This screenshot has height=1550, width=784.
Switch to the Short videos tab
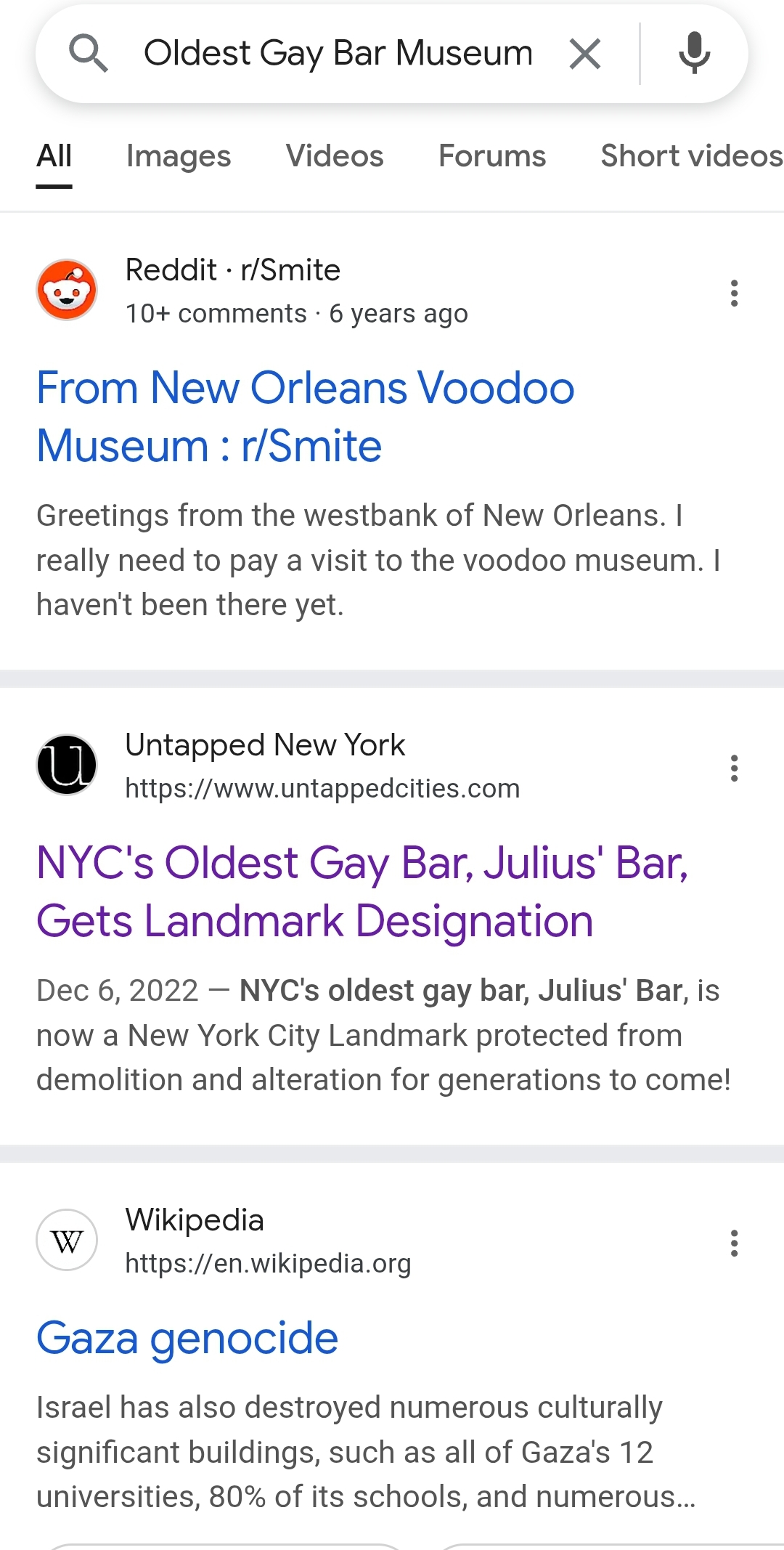[692, 155]
